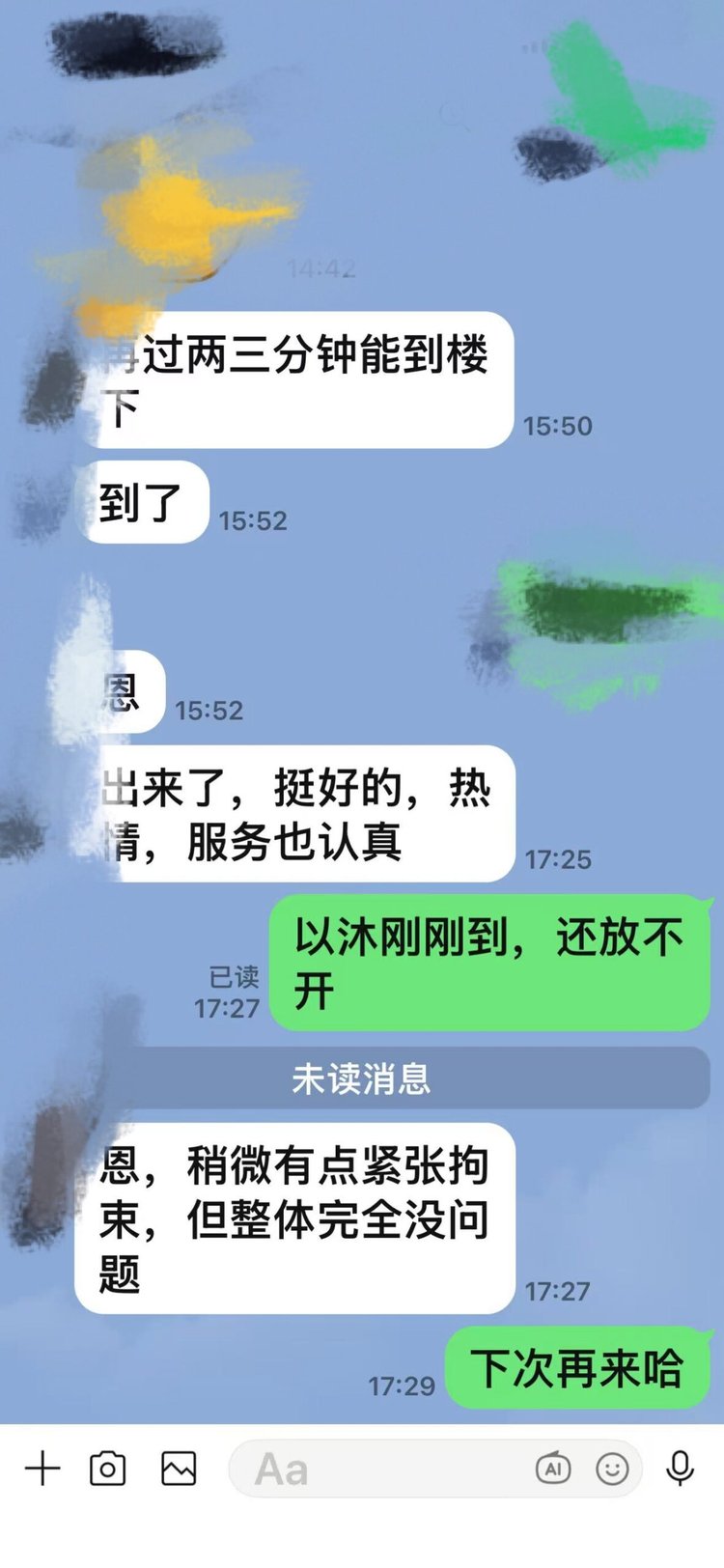Open the AI assistant icon in the message field
This screenshot has width=724, height=1568.
coord(553,1470)
